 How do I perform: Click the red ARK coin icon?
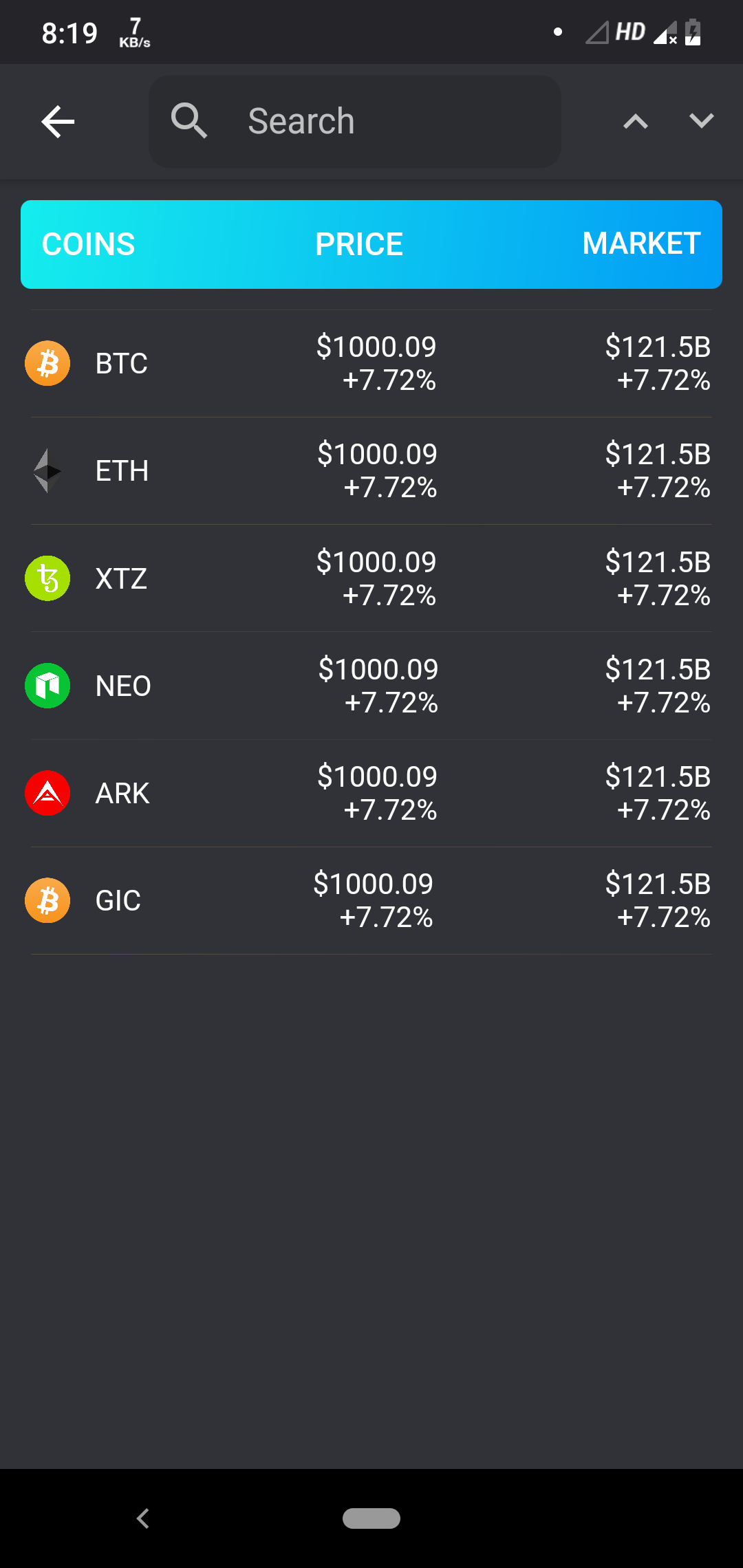click(47, 792)
